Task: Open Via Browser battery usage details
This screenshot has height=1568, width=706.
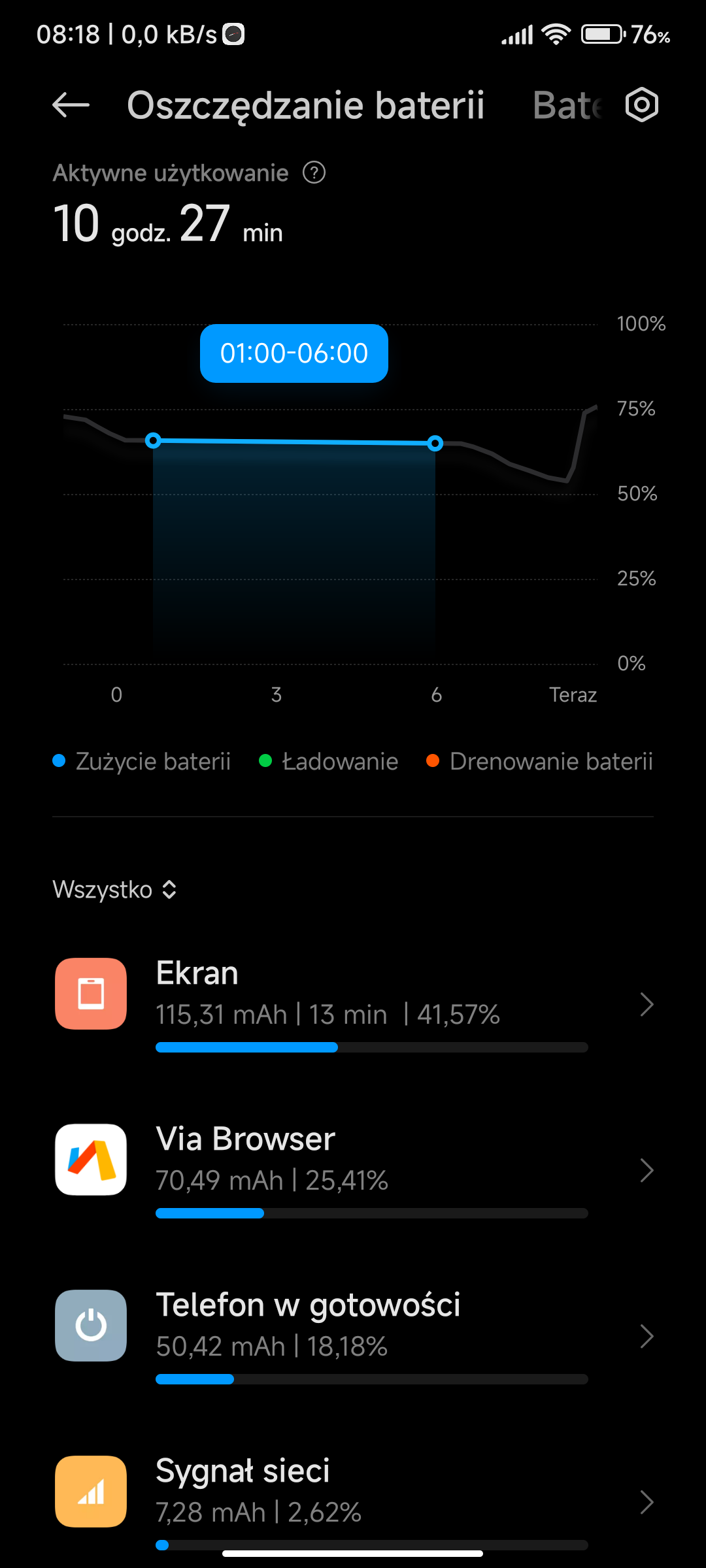Action: pos(353,1170)
